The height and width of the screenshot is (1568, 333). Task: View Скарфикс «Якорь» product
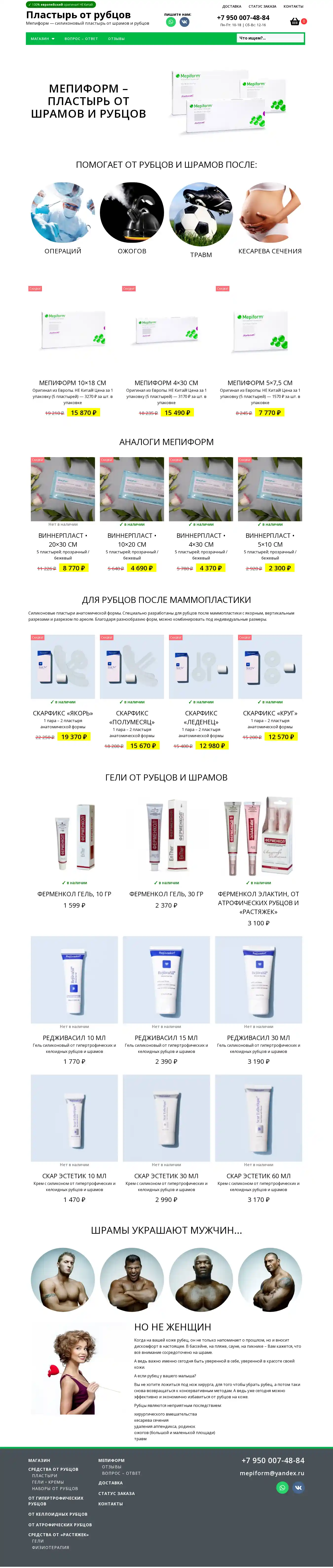(63, 713)
